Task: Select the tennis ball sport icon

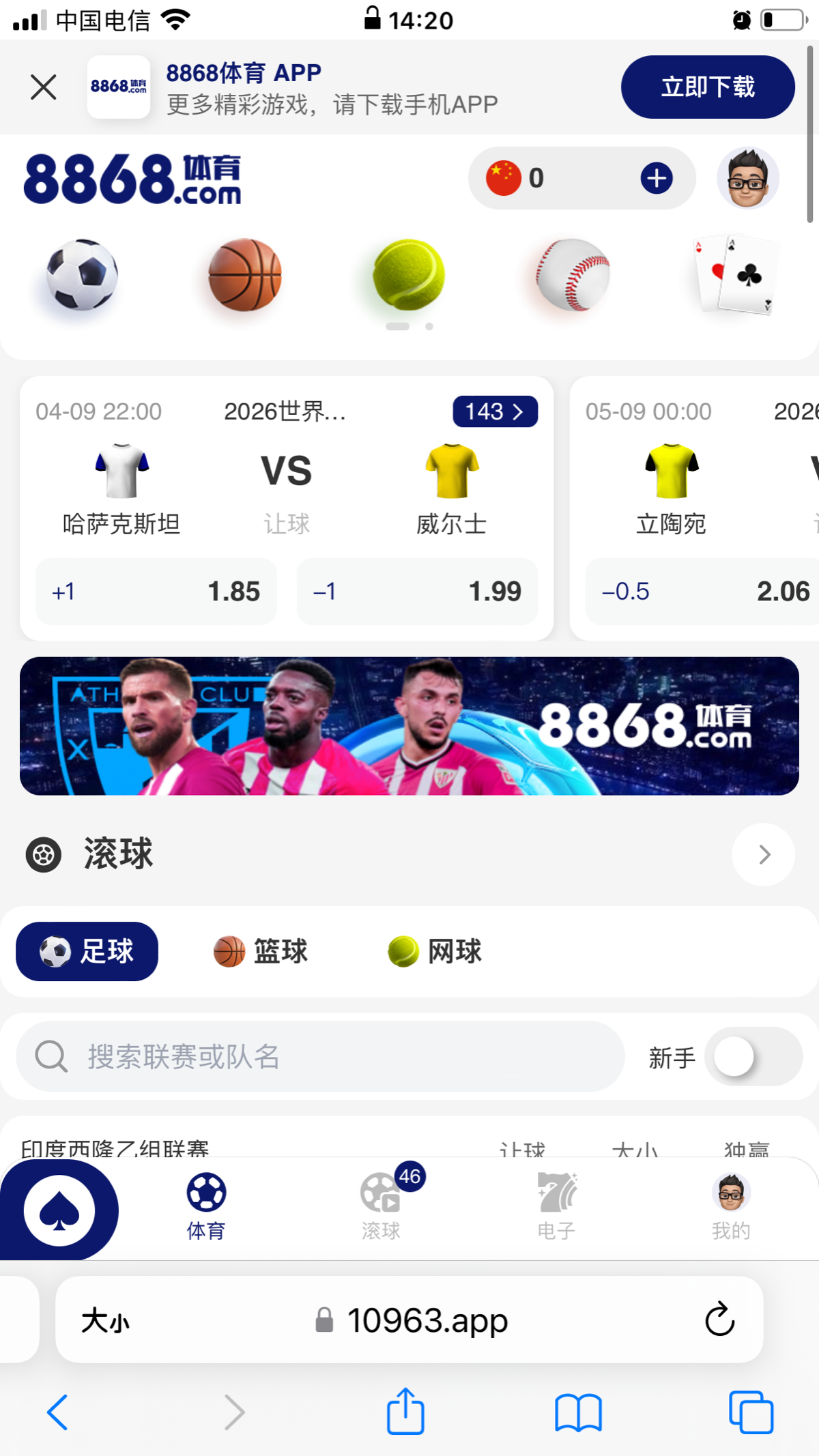Action: (x=408, y=275)
